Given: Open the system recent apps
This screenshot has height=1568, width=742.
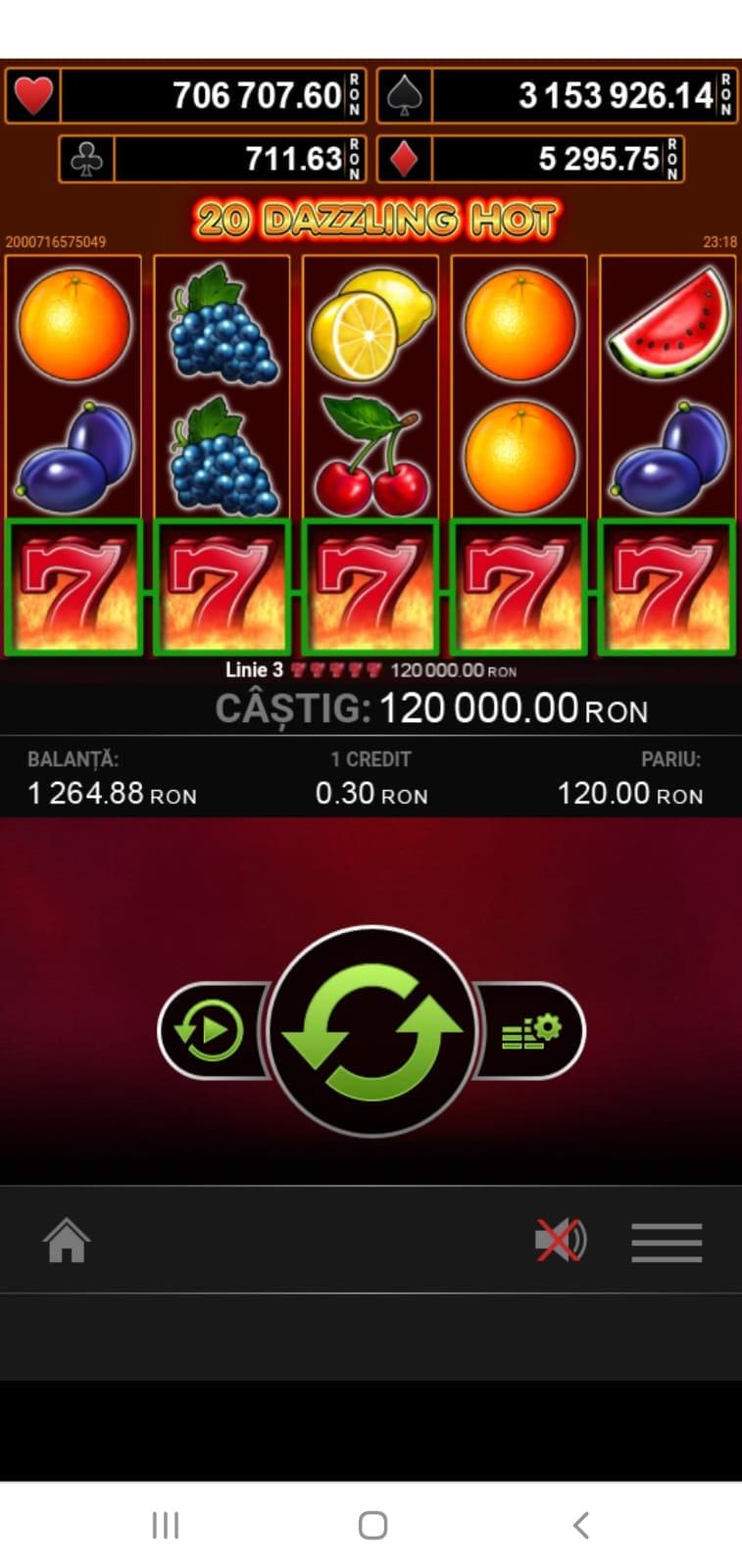Looking at the screenshot, I should [x=165, y=1525].
